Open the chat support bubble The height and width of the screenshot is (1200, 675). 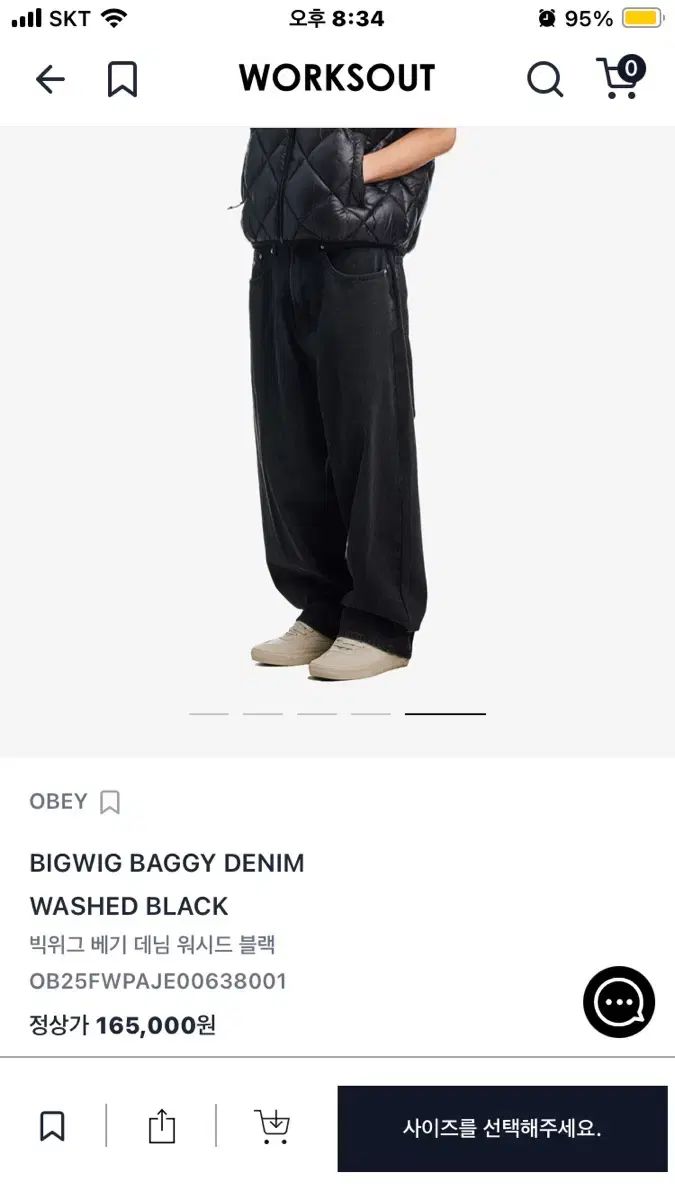click(x=619, y=1002)
